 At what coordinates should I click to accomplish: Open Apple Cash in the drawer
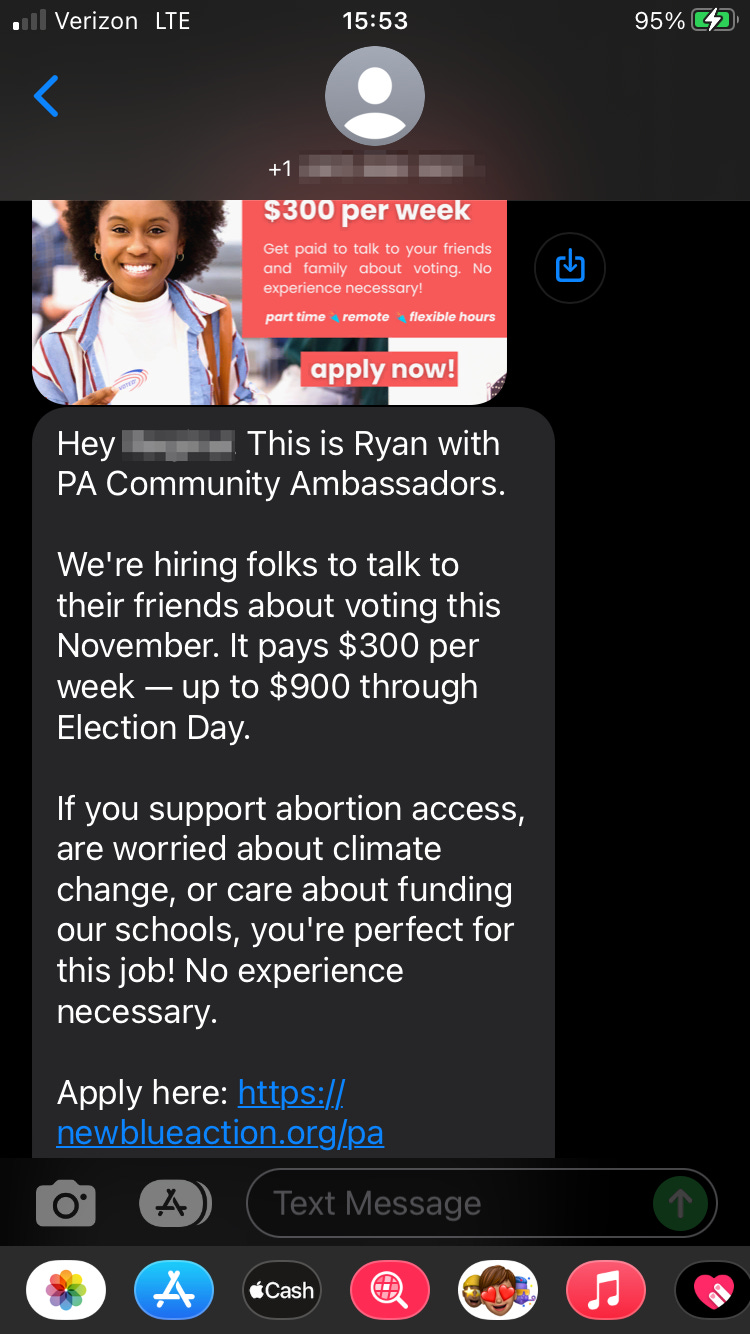click(282, 1290)
